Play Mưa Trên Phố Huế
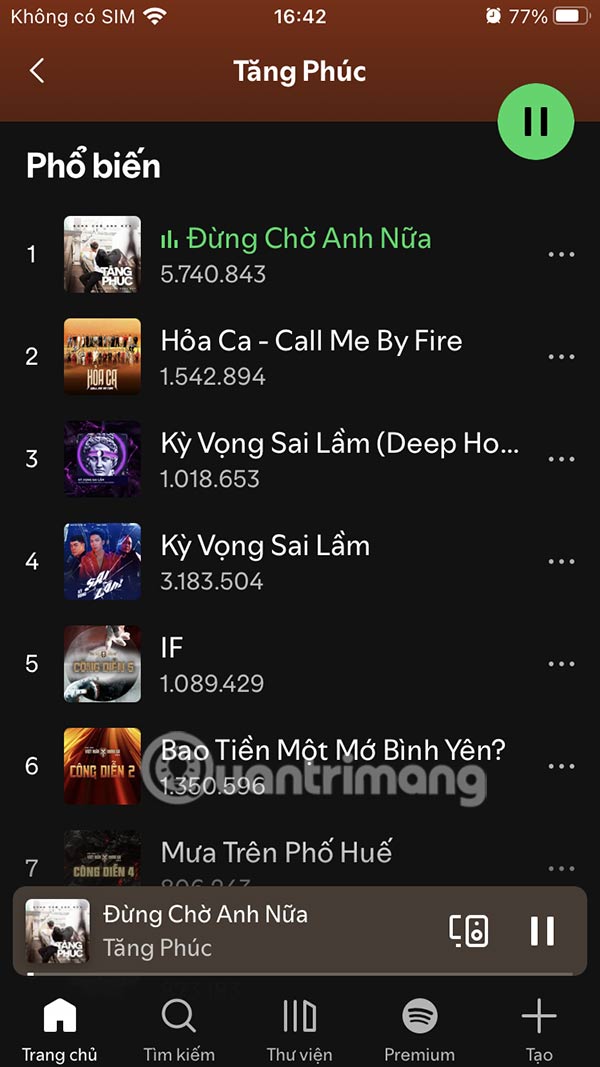The width and height of the screenshot is (600, 1067). 276,853
